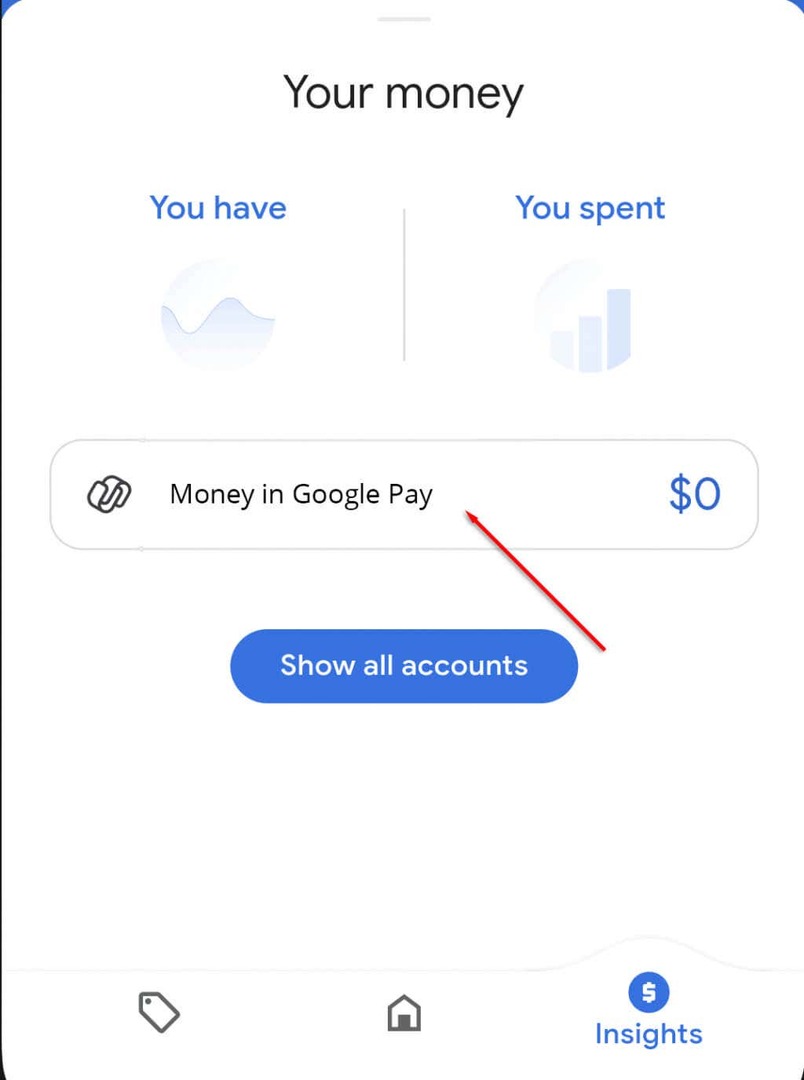Open the offers tag tab
The width and height of the screenshot is (804, 1080).
pyautogui.click(x=159, y=1013)
